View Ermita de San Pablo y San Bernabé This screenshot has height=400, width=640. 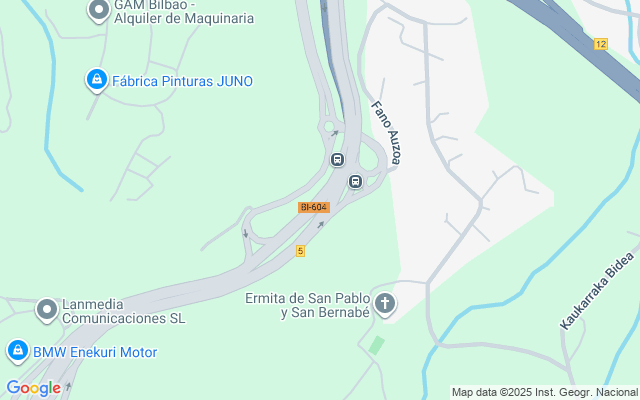pyautogui.click(x=385, y=304)
